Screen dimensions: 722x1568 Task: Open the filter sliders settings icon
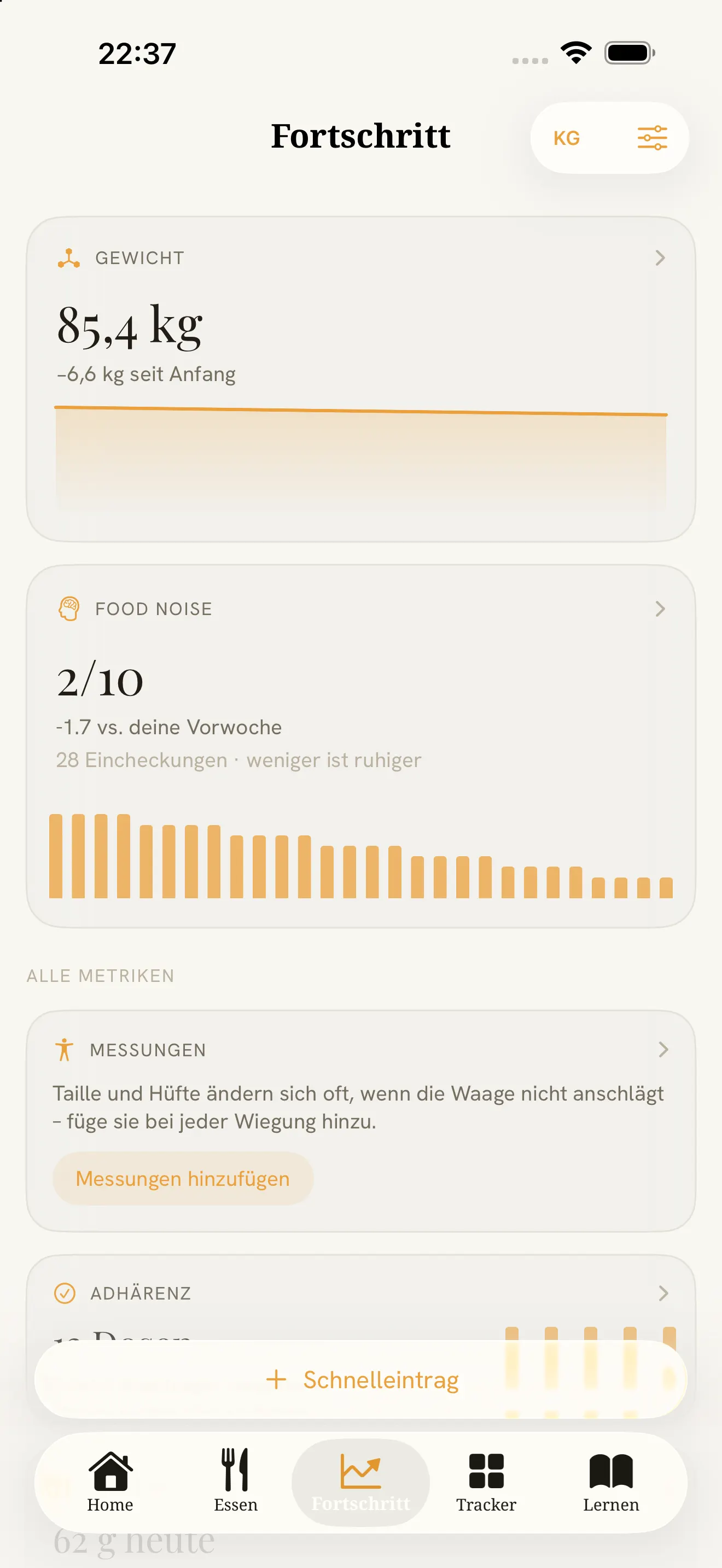(x=652, y=138)
